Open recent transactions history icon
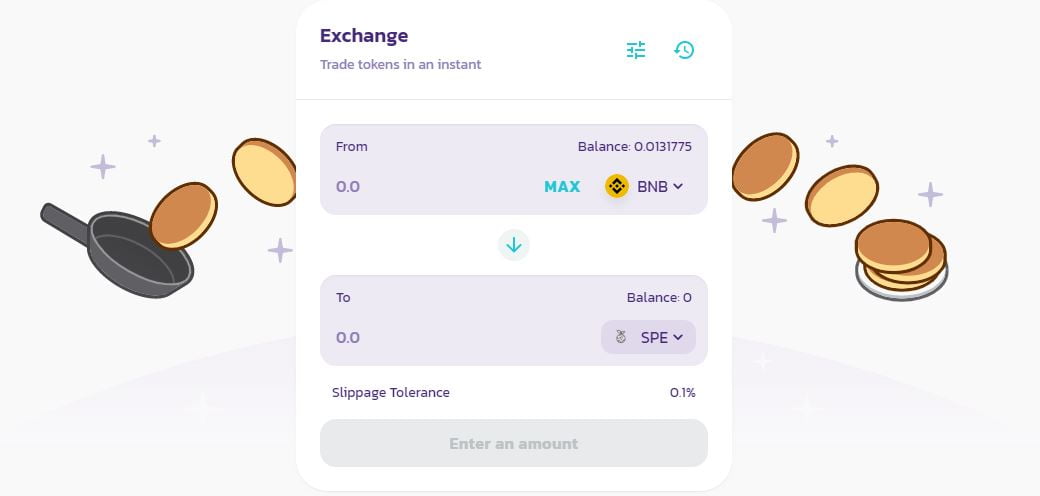This screenshot has height=496, width=1040. tap(684, 50)
